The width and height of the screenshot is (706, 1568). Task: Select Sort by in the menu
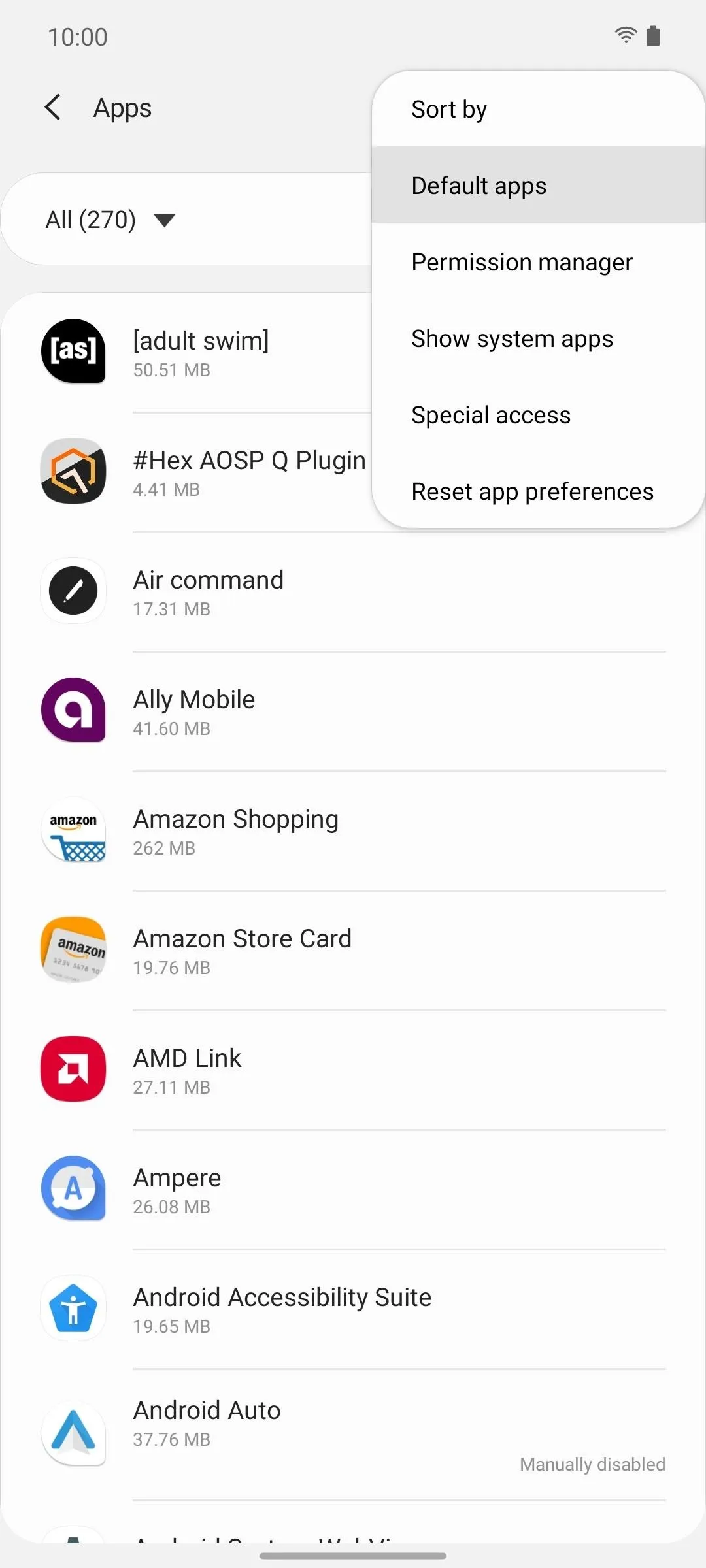(538, 109)
